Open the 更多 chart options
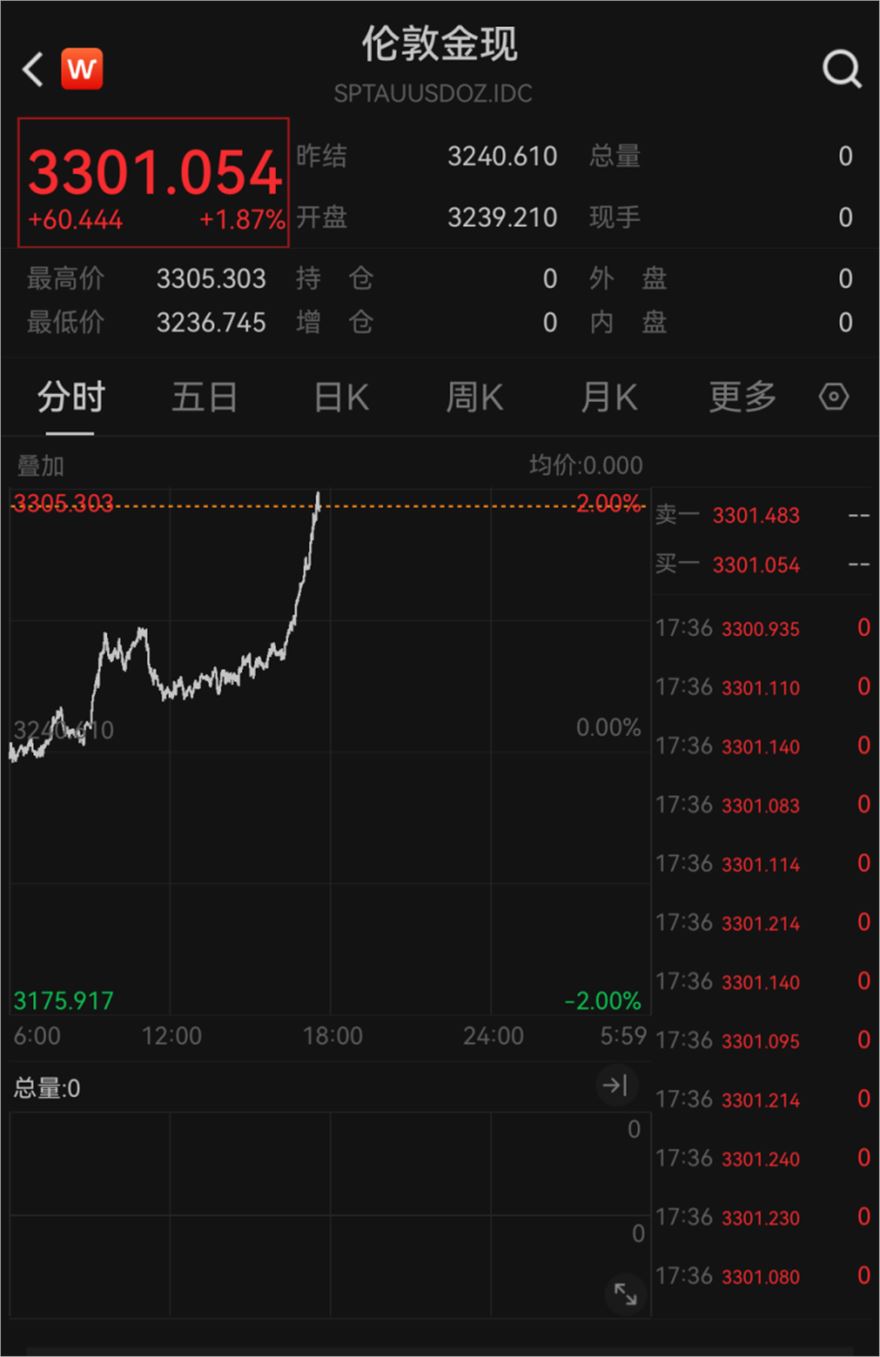The image size is (880, 1357). click(742, 397)
